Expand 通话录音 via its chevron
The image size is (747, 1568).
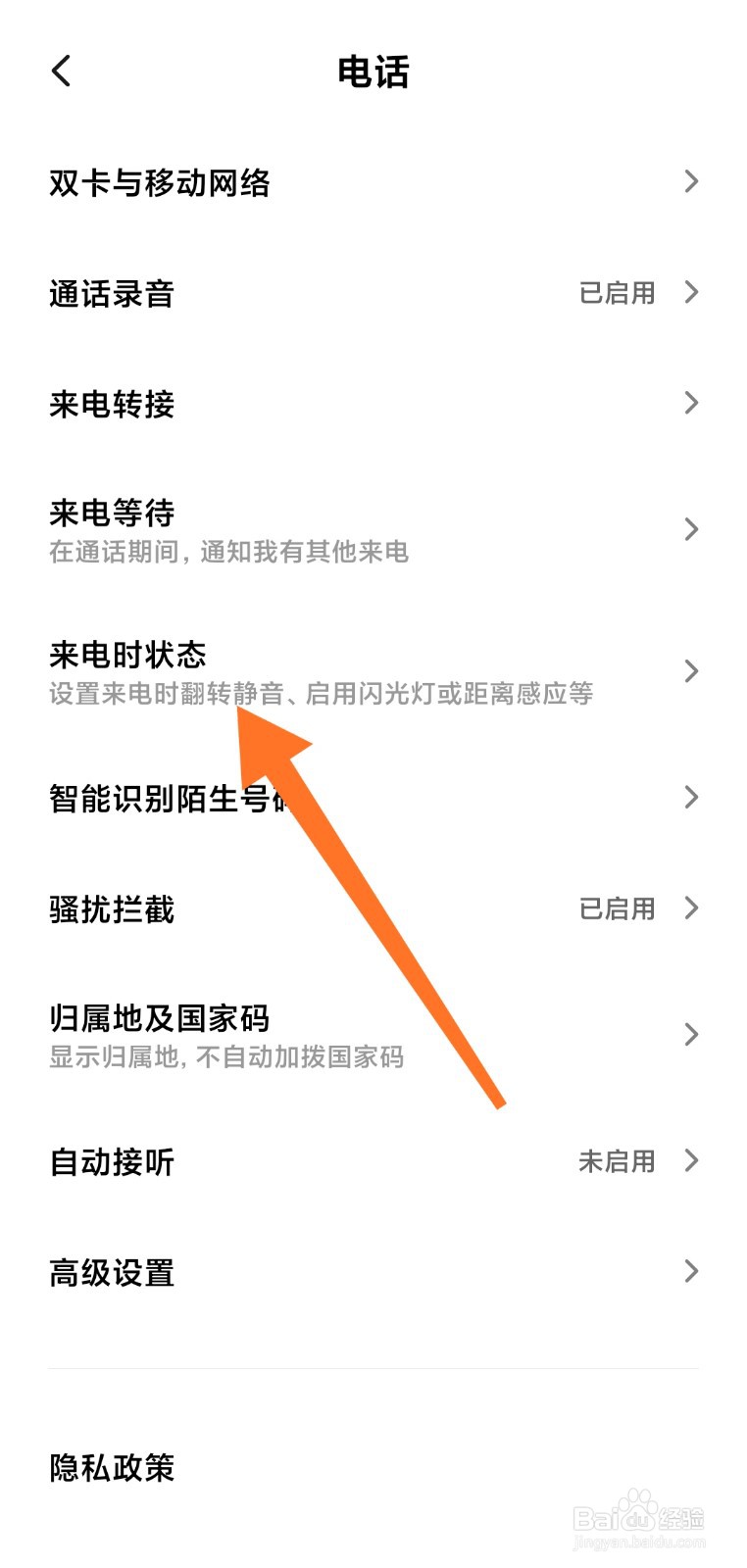click(x=692, y=292)
